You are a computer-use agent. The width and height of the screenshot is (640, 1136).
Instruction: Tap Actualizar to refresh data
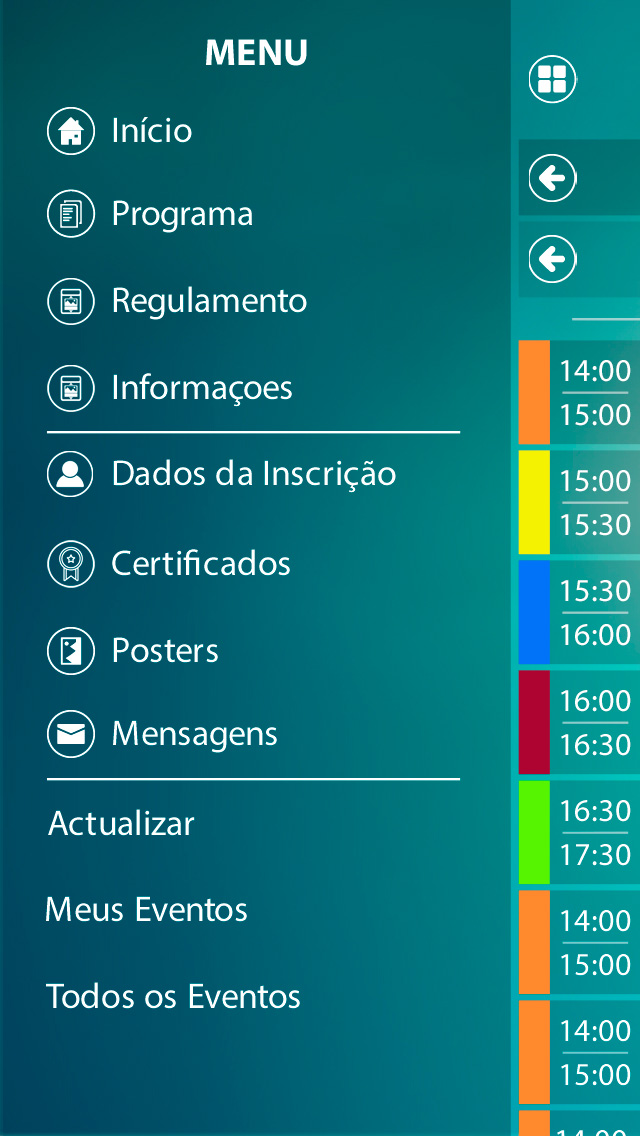[x=121, y=824]
